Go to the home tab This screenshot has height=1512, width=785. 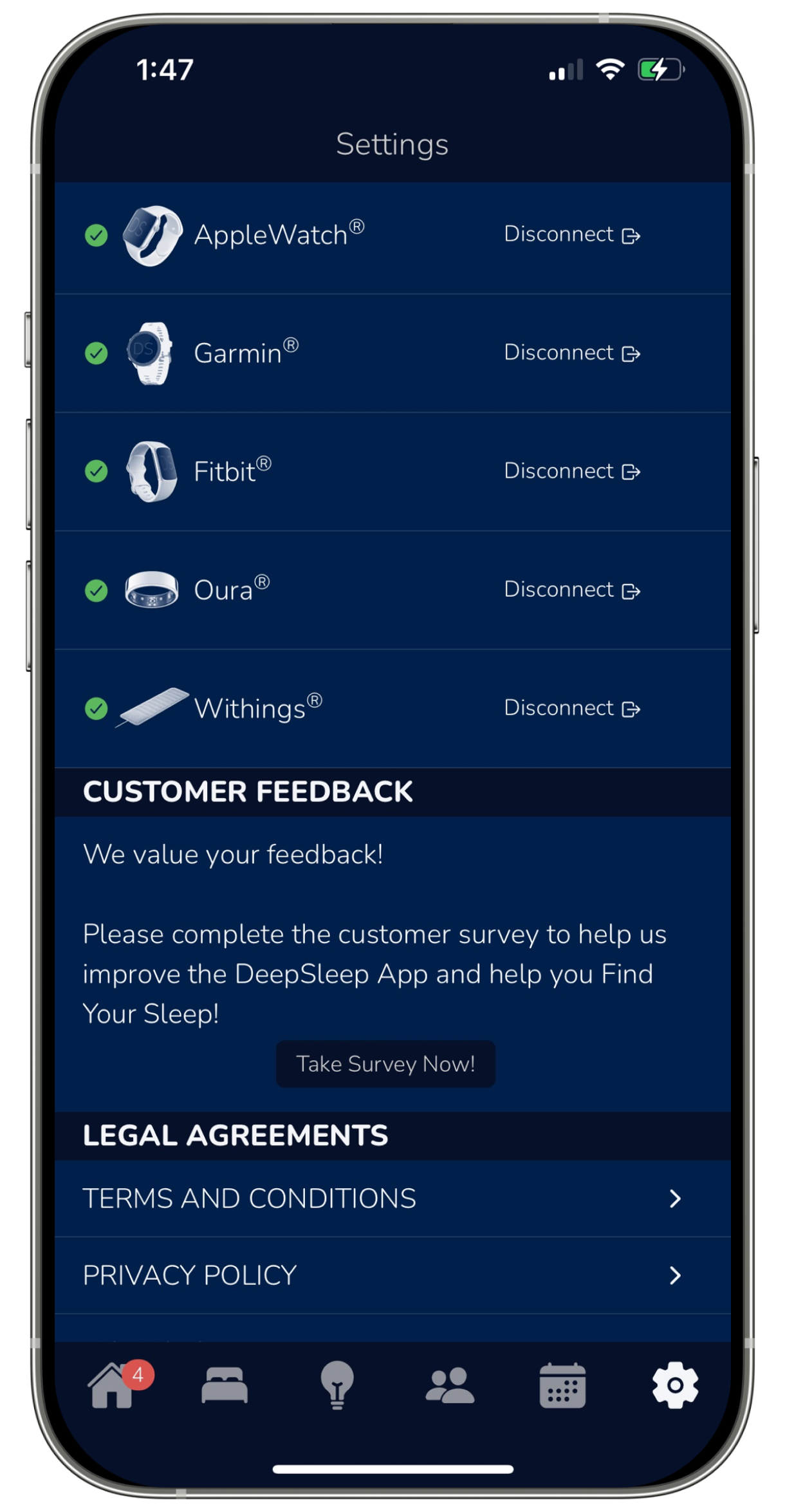[x=113, y=1386]
